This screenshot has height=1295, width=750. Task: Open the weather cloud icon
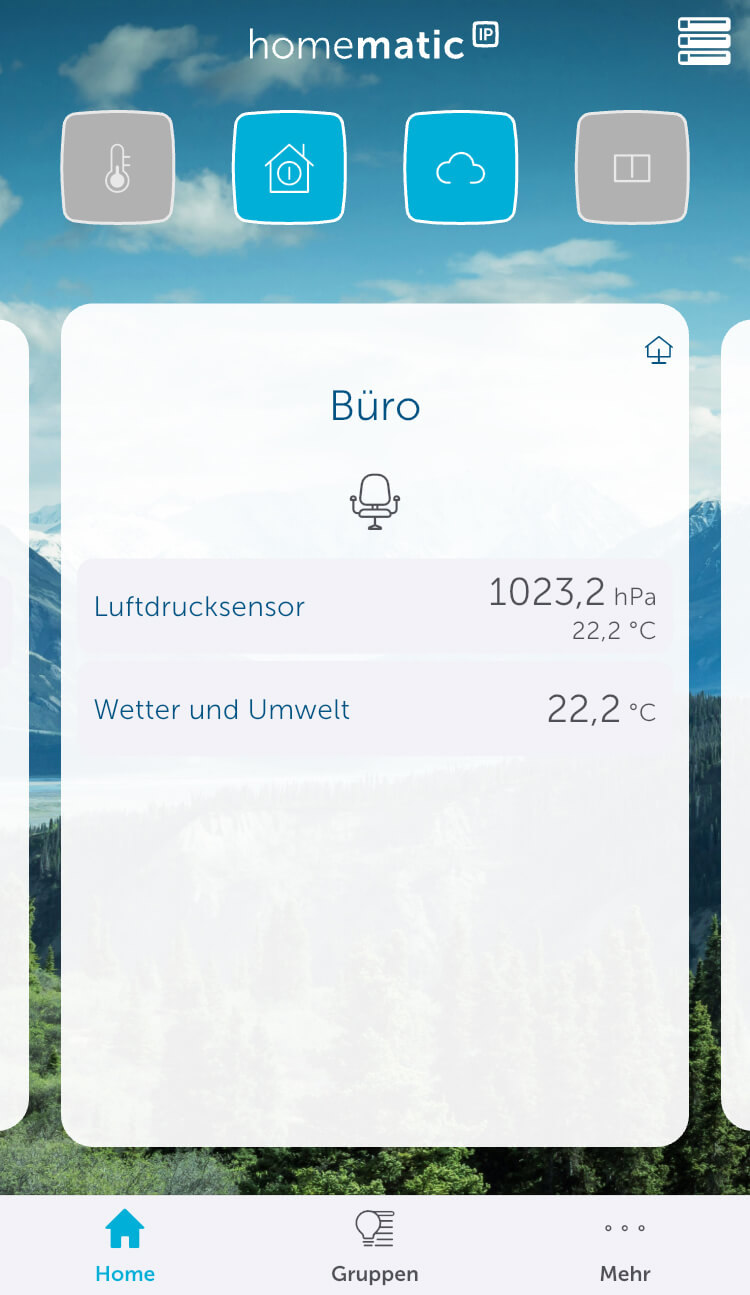coord(460,166)
